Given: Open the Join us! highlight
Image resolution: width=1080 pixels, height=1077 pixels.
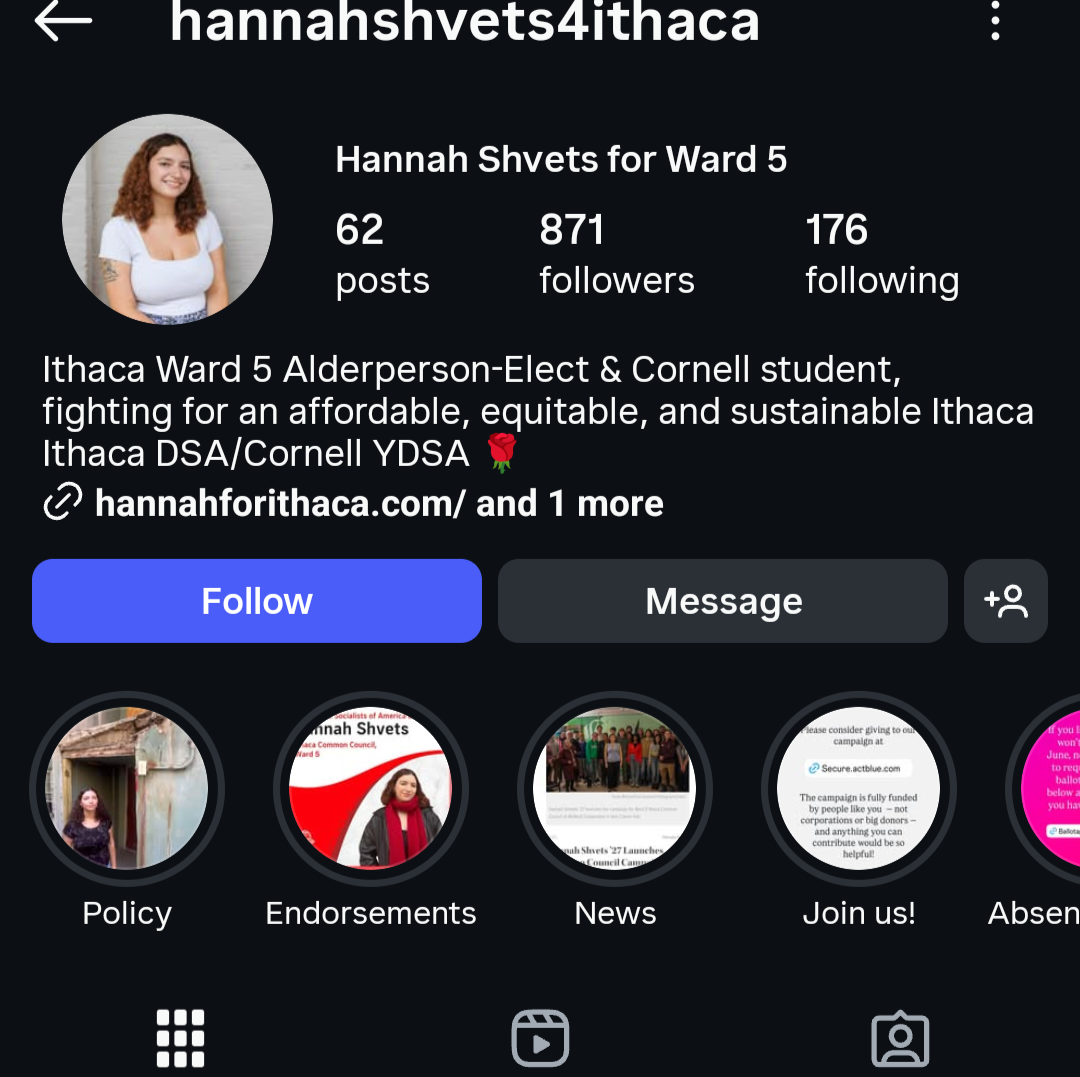Looking at the screenshot, I should tap(859, 789).
